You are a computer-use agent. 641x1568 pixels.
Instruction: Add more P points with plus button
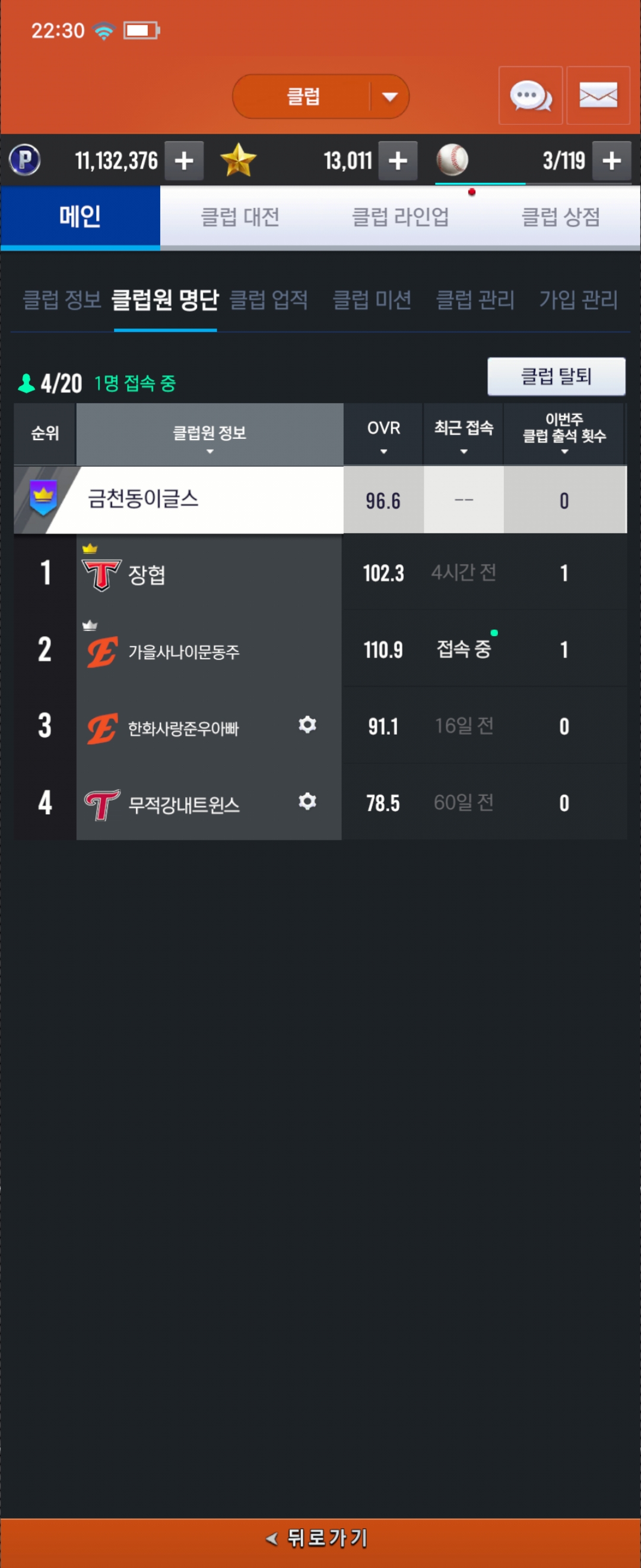(x=183, y=162)
